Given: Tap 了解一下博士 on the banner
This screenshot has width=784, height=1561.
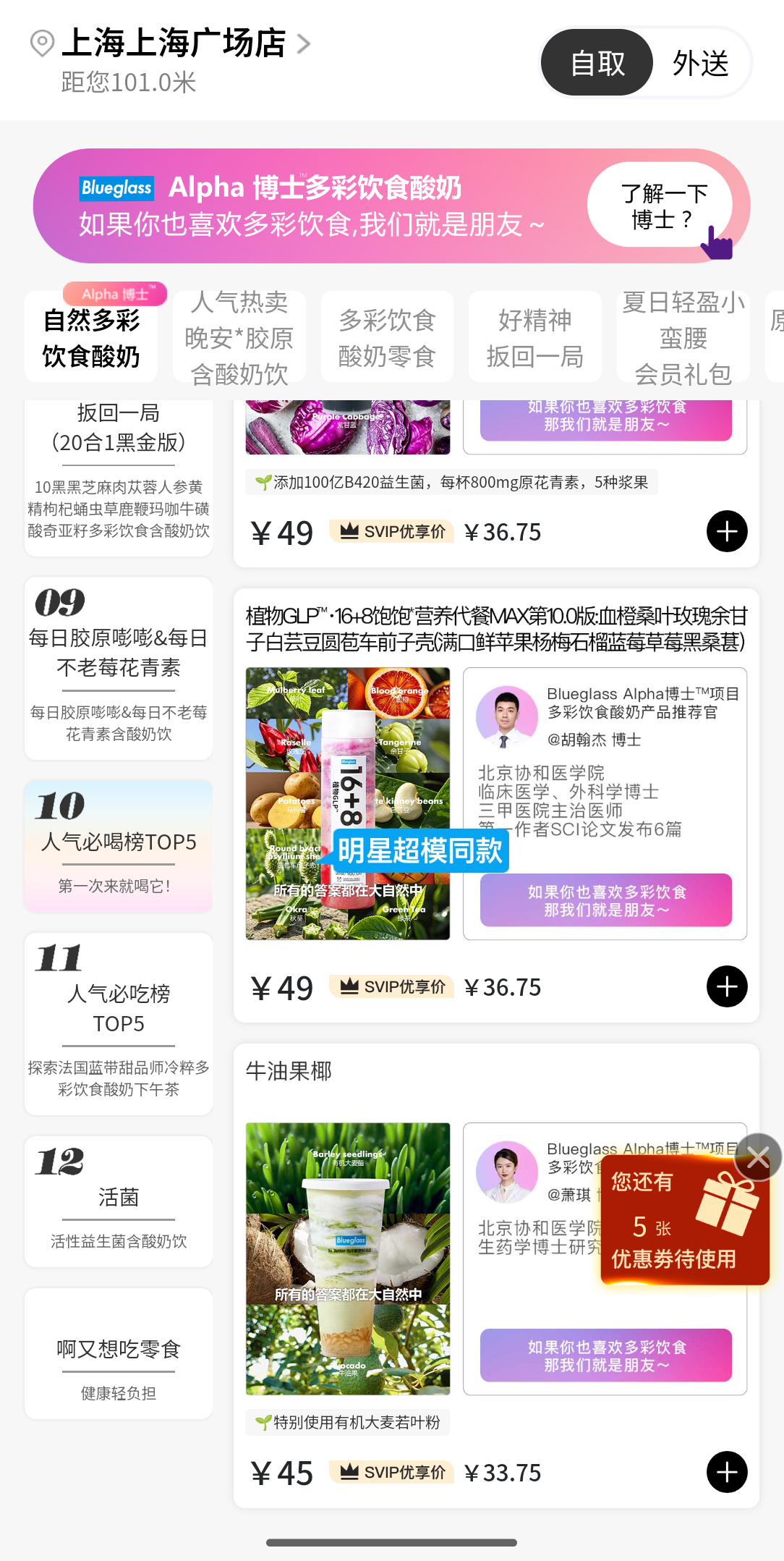Looking at the screenshot, I should click(x=664, y=206).
